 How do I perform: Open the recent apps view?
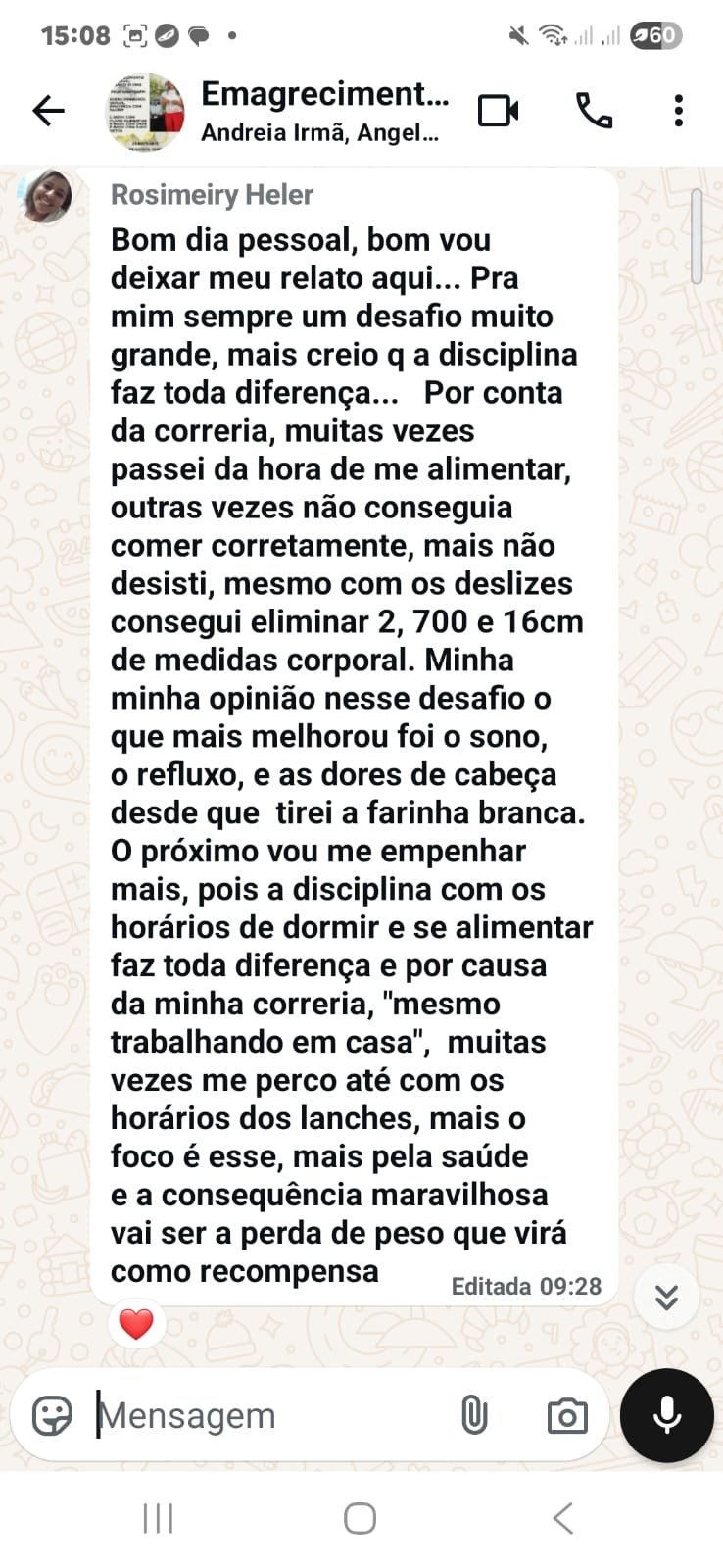[x=158, y=1518]
